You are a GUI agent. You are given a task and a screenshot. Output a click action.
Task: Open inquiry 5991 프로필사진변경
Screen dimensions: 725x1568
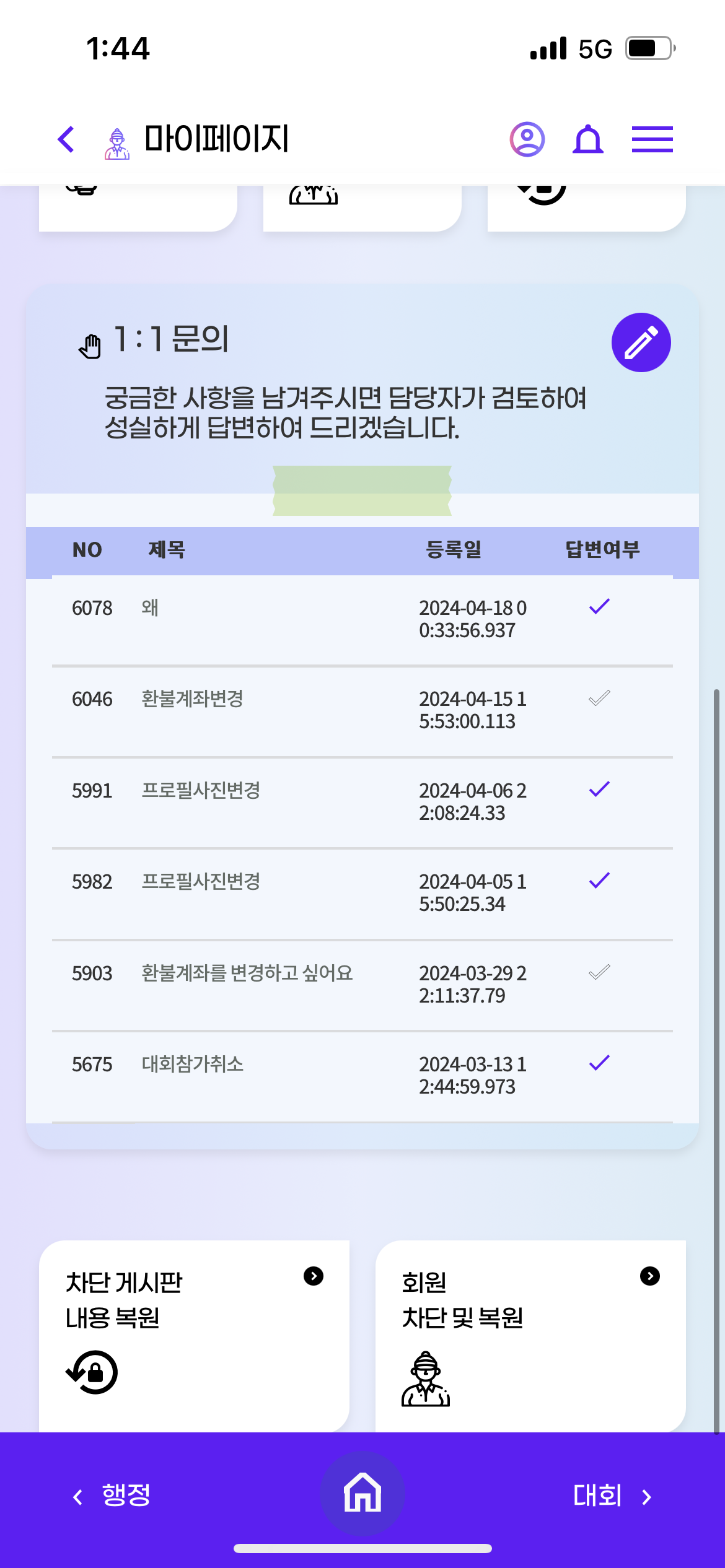[x=362, y=803]
